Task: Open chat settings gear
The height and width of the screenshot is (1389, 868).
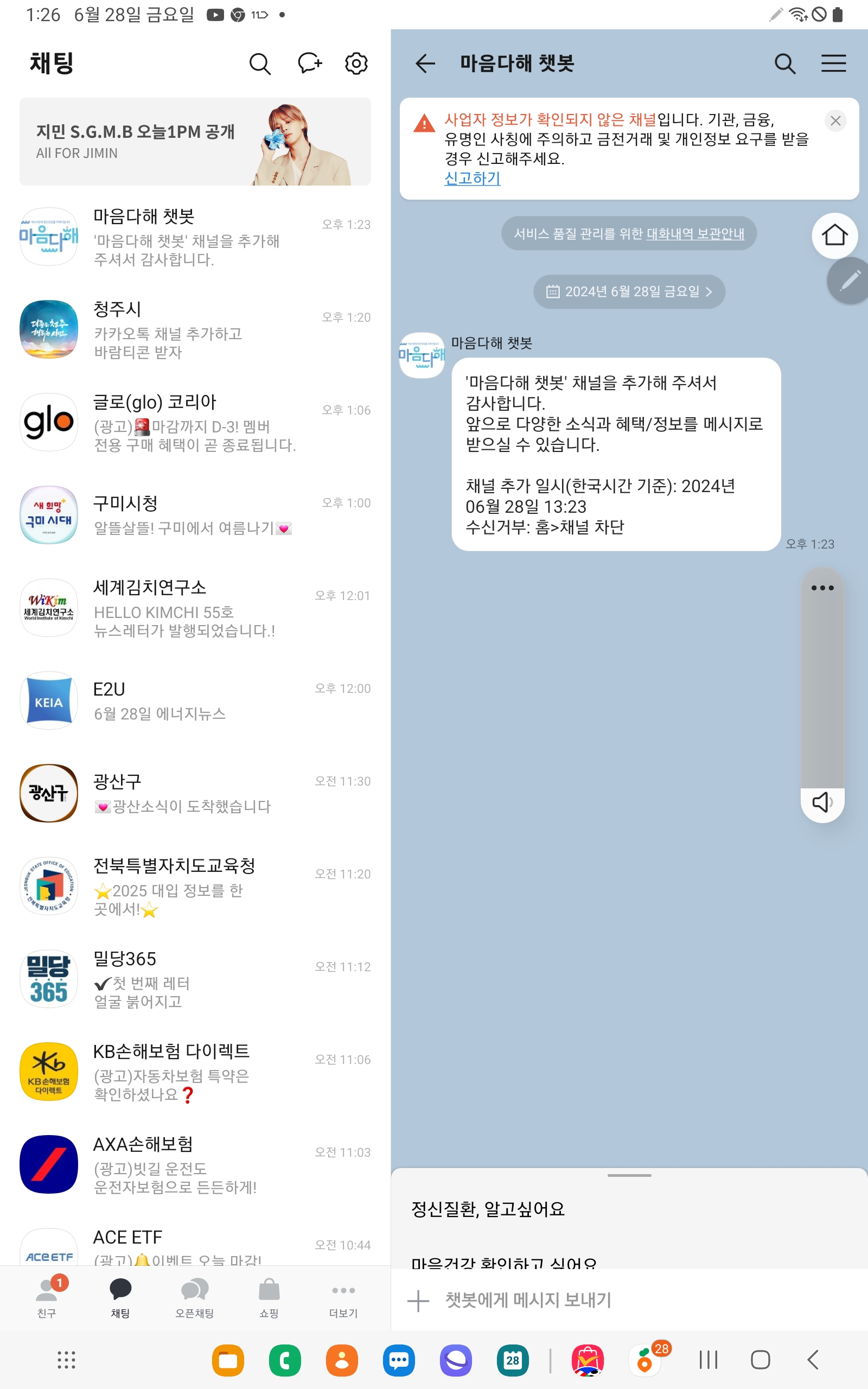Action: click(356, 63)
